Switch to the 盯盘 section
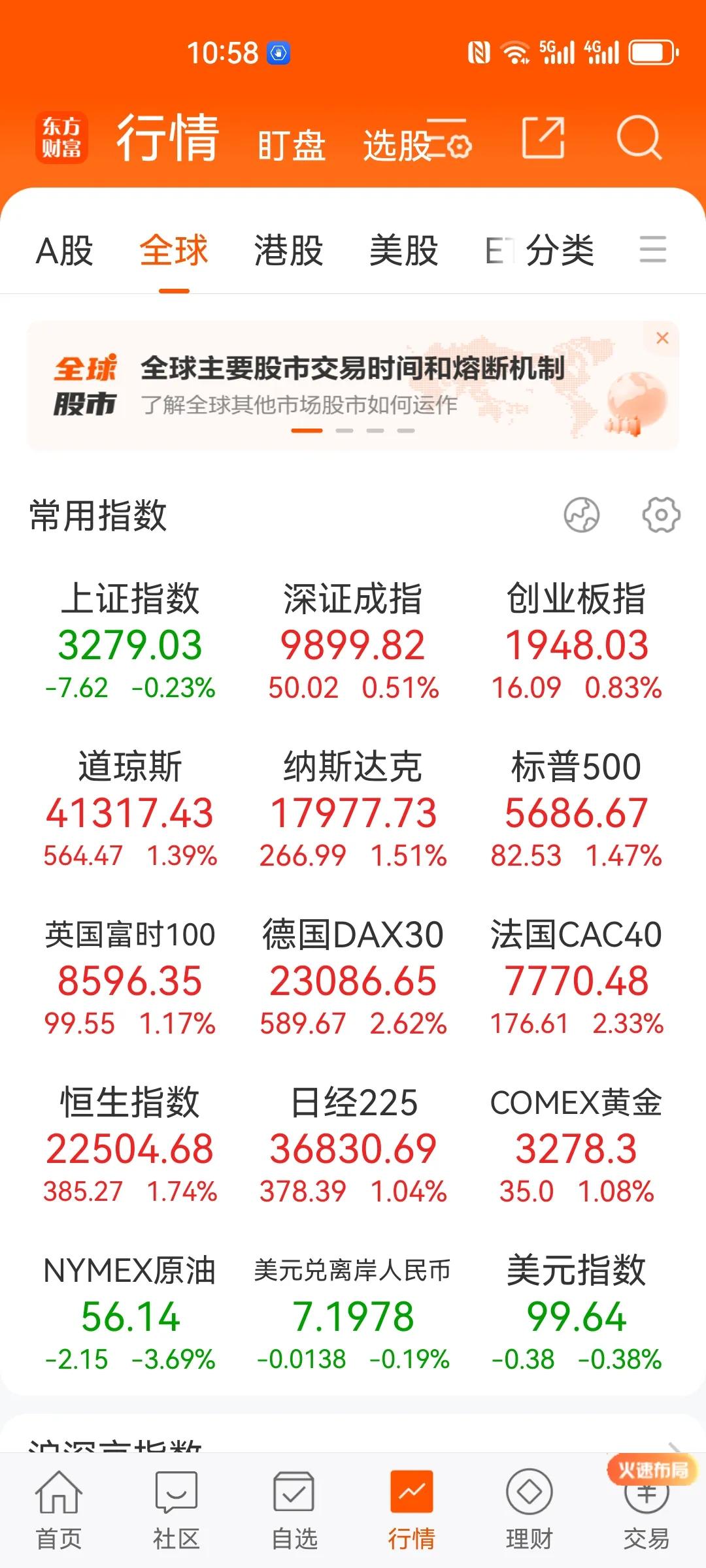This screenshot has height=1568, width=706. click(x=292, y=145)
